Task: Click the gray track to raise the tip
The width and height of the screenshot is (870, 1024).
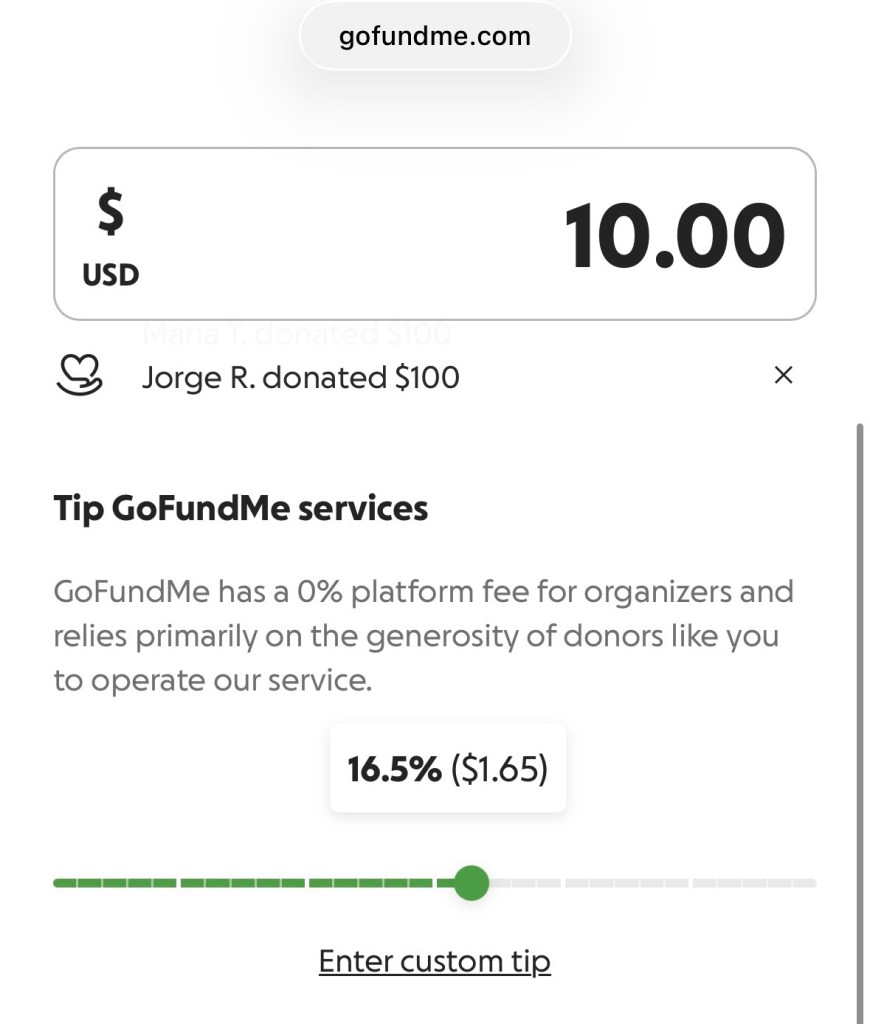Action: [650, 883]
